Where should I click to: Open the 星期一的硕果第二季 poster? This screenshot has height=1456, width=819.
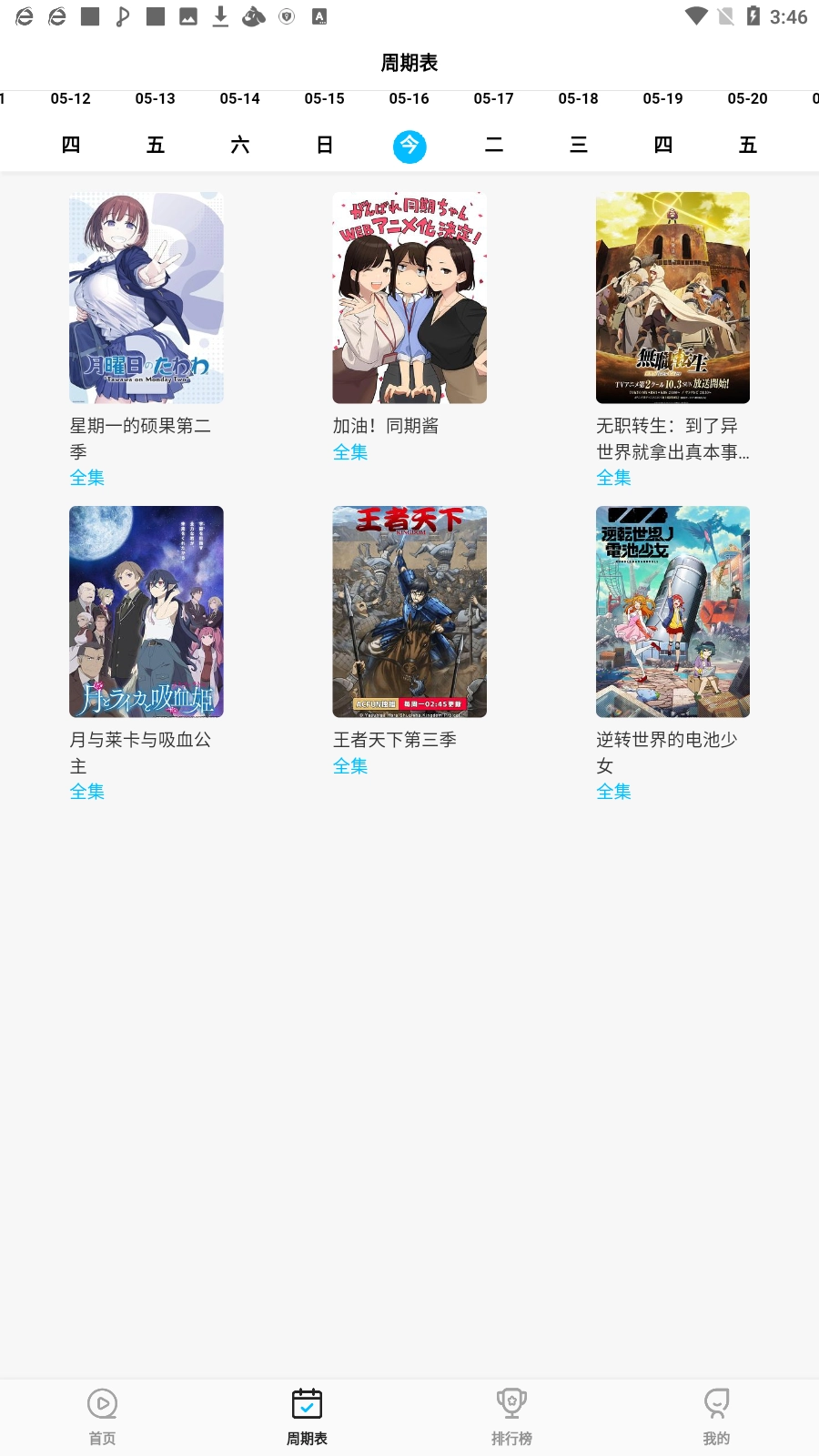(x=146, y=298)
